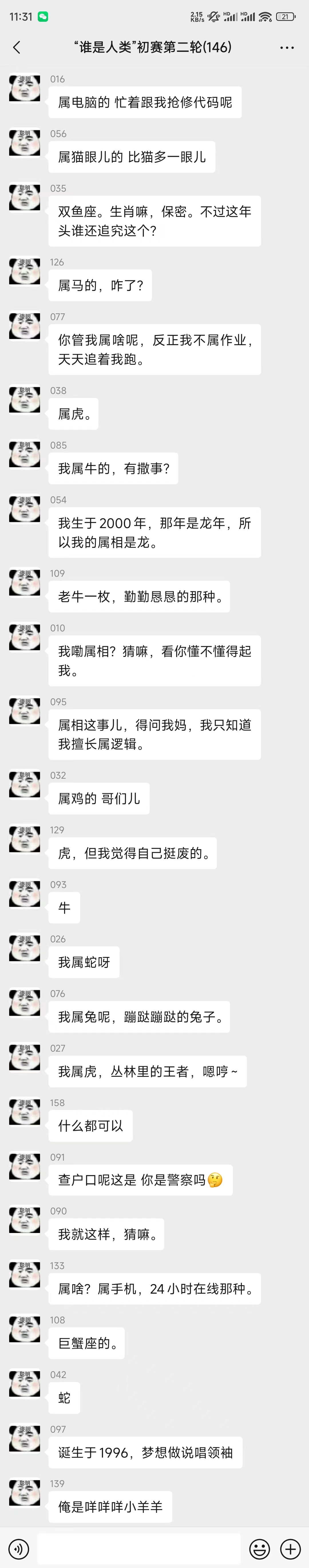309x1568 pixels.
Task: Open the profile of member 054
Action: [x=24, y=510]
